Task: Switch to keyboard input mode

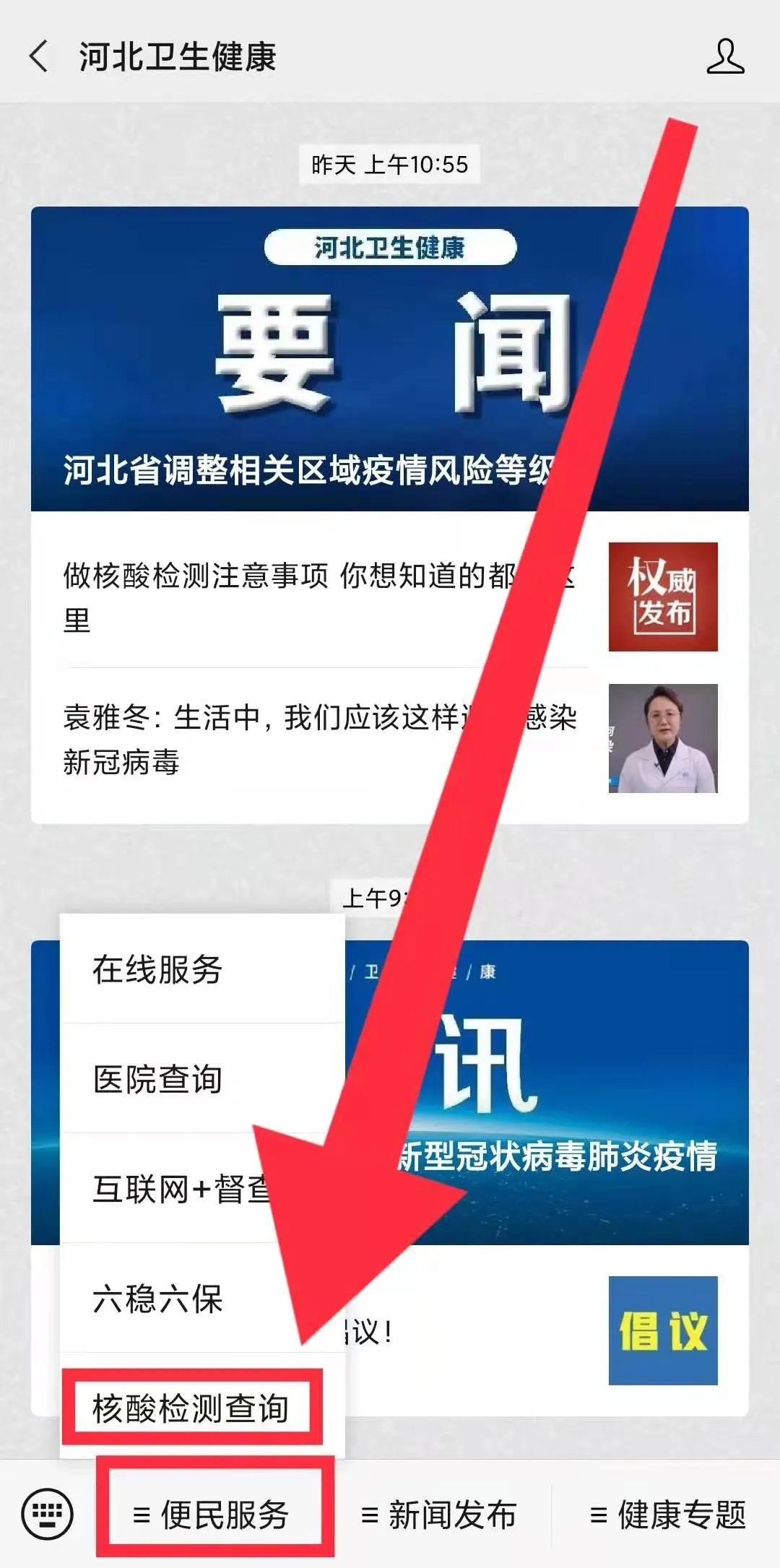Action: coord(47,1514)
